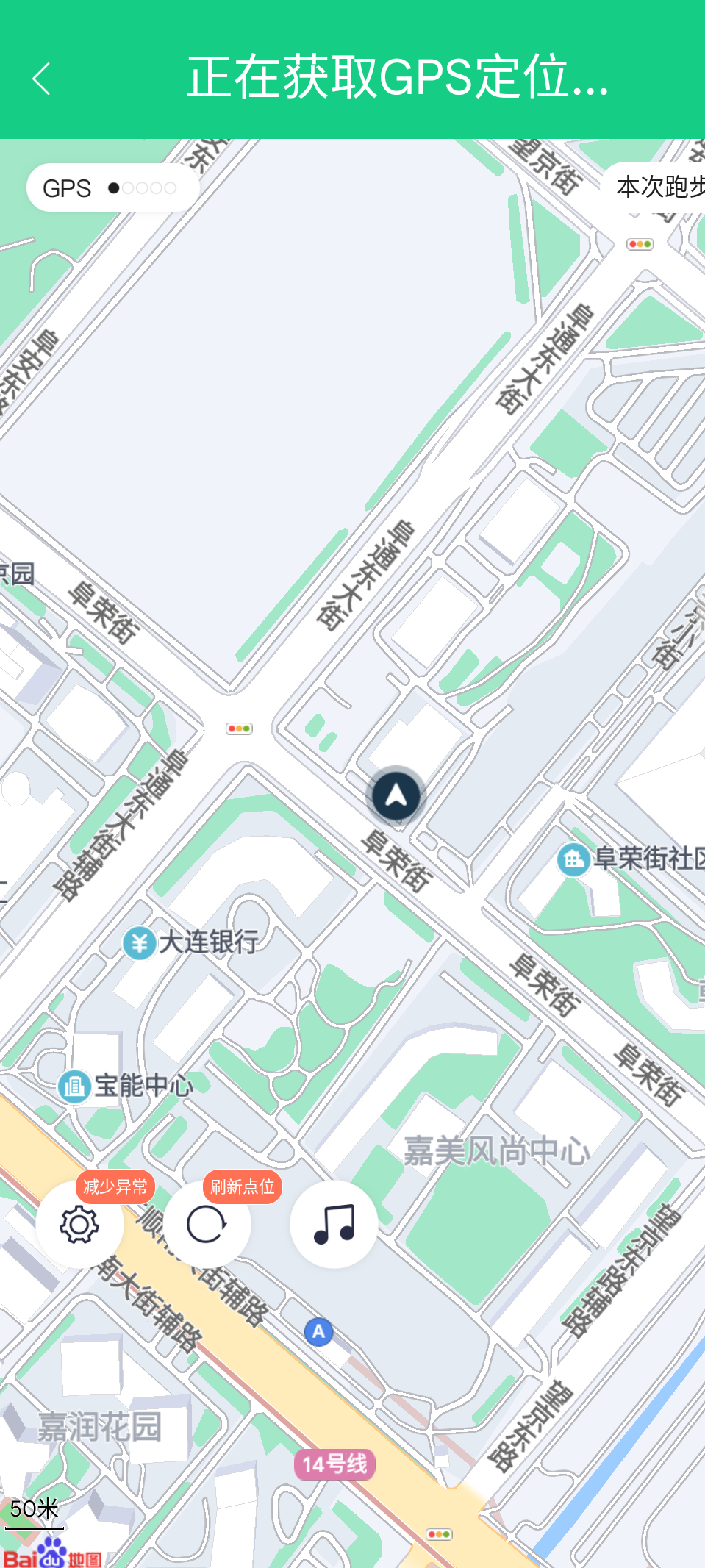Click the traffic light icon near 望京街
Image resolution: width=705 pixels, height=1568 pixels.
click(x=639, y=243)
